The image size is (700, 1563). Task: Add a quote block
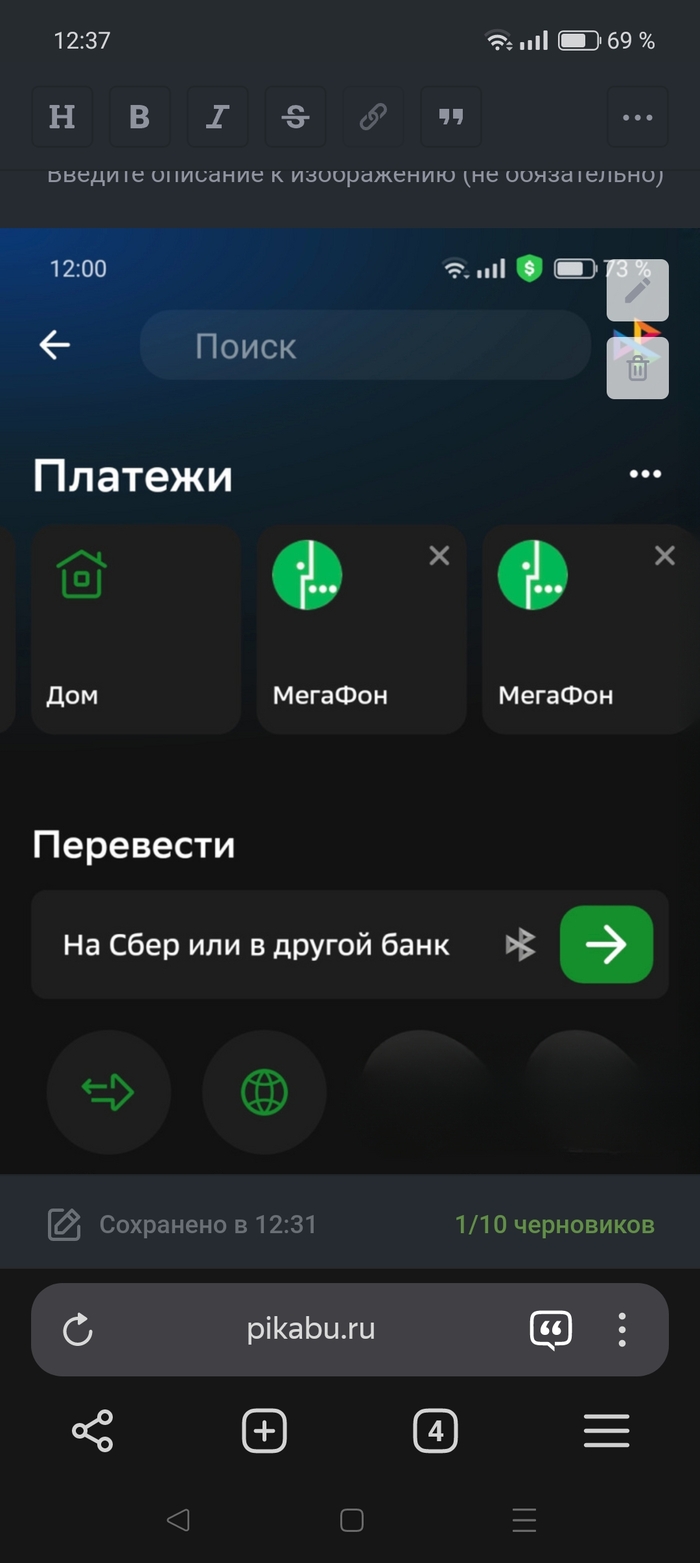[451, 117]
